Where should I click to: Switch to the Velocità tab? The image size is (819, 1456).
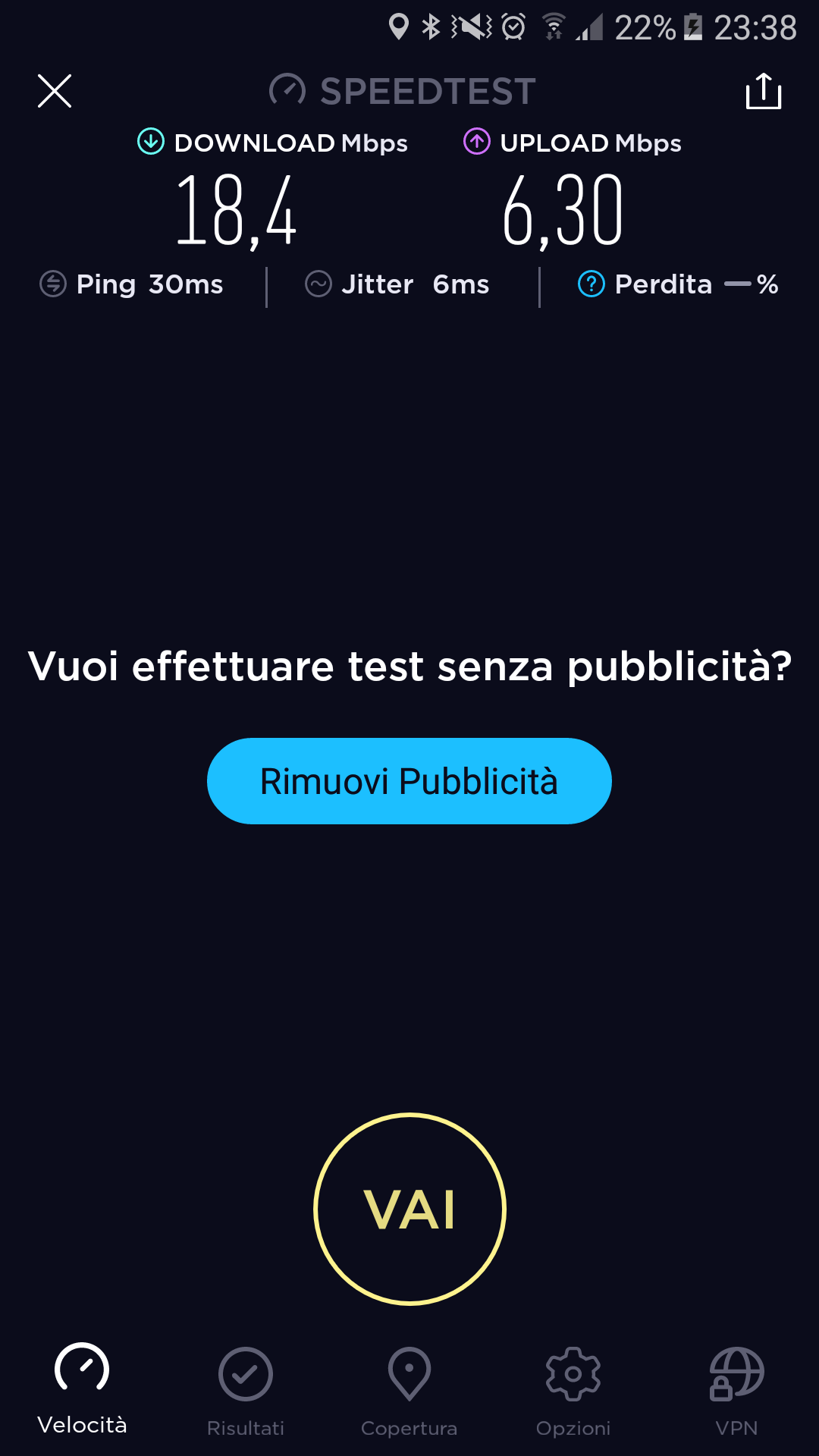(x=82, y=1389)
